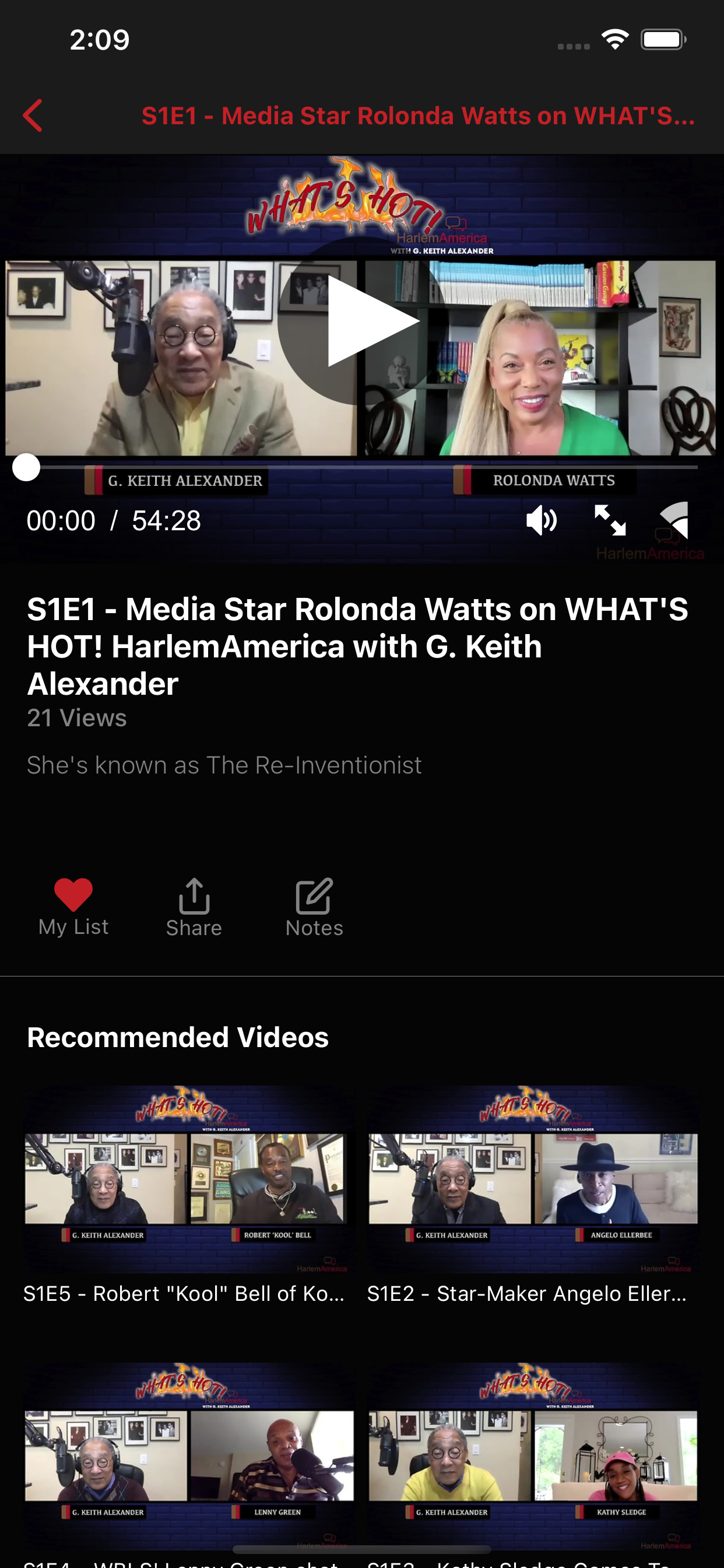The image size is (724, 1568).
Task: Remove episode from My List
Action: [x=73, y=907]
